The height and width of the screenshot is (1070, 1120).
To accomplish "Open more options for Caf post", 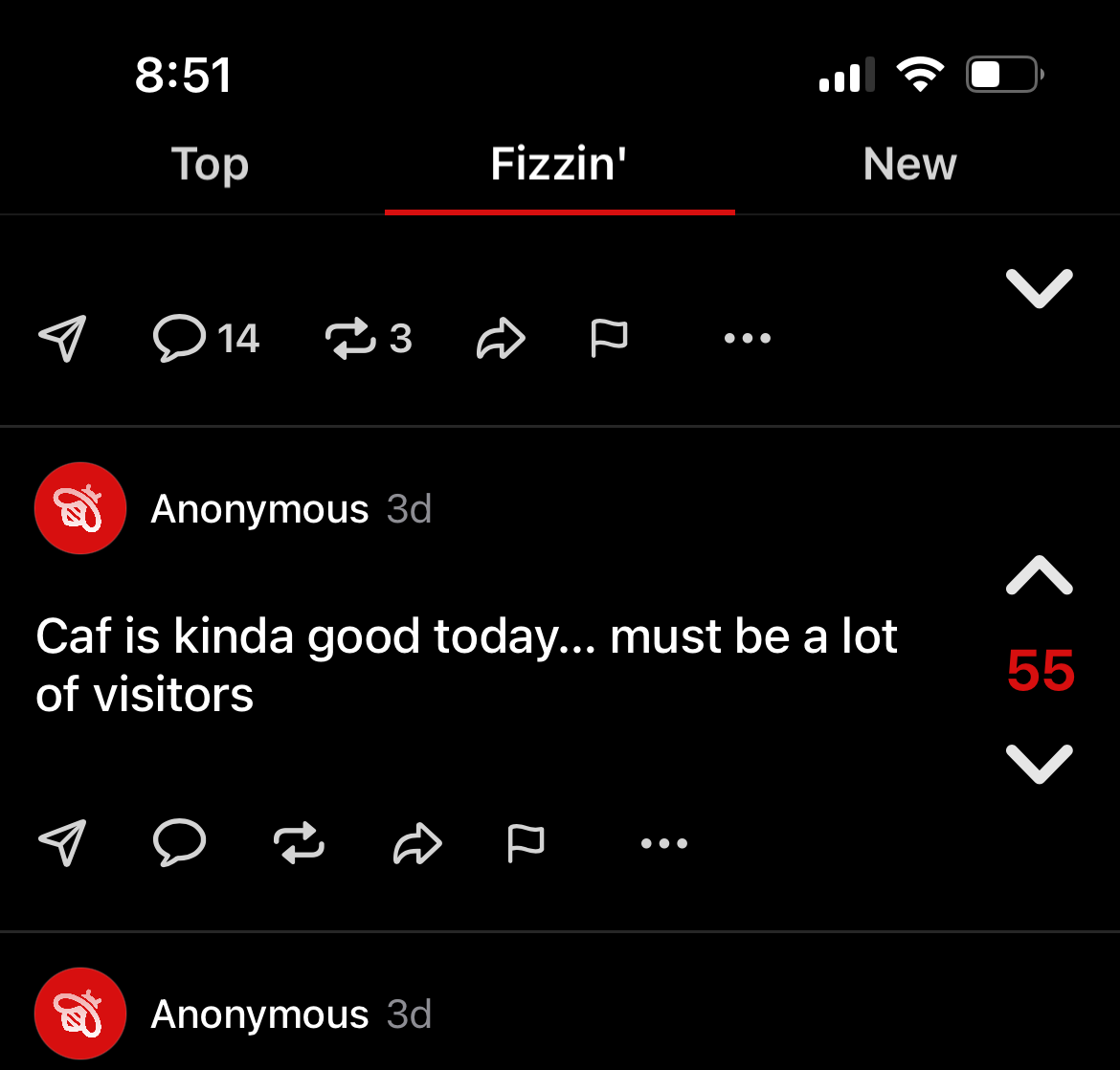I will (x=664, y=843).
